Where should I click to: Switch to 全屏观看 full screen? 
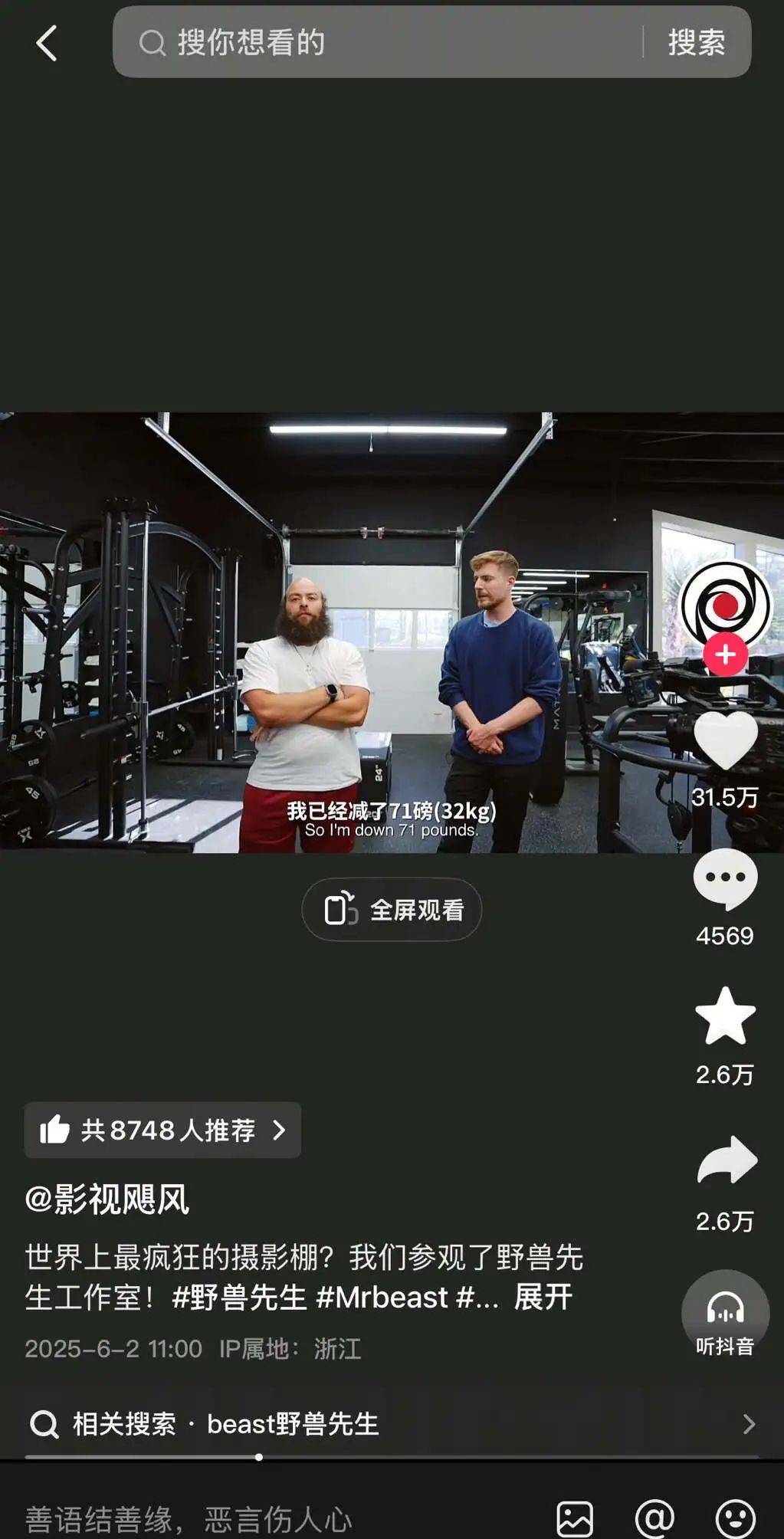(x=392, y=910)
